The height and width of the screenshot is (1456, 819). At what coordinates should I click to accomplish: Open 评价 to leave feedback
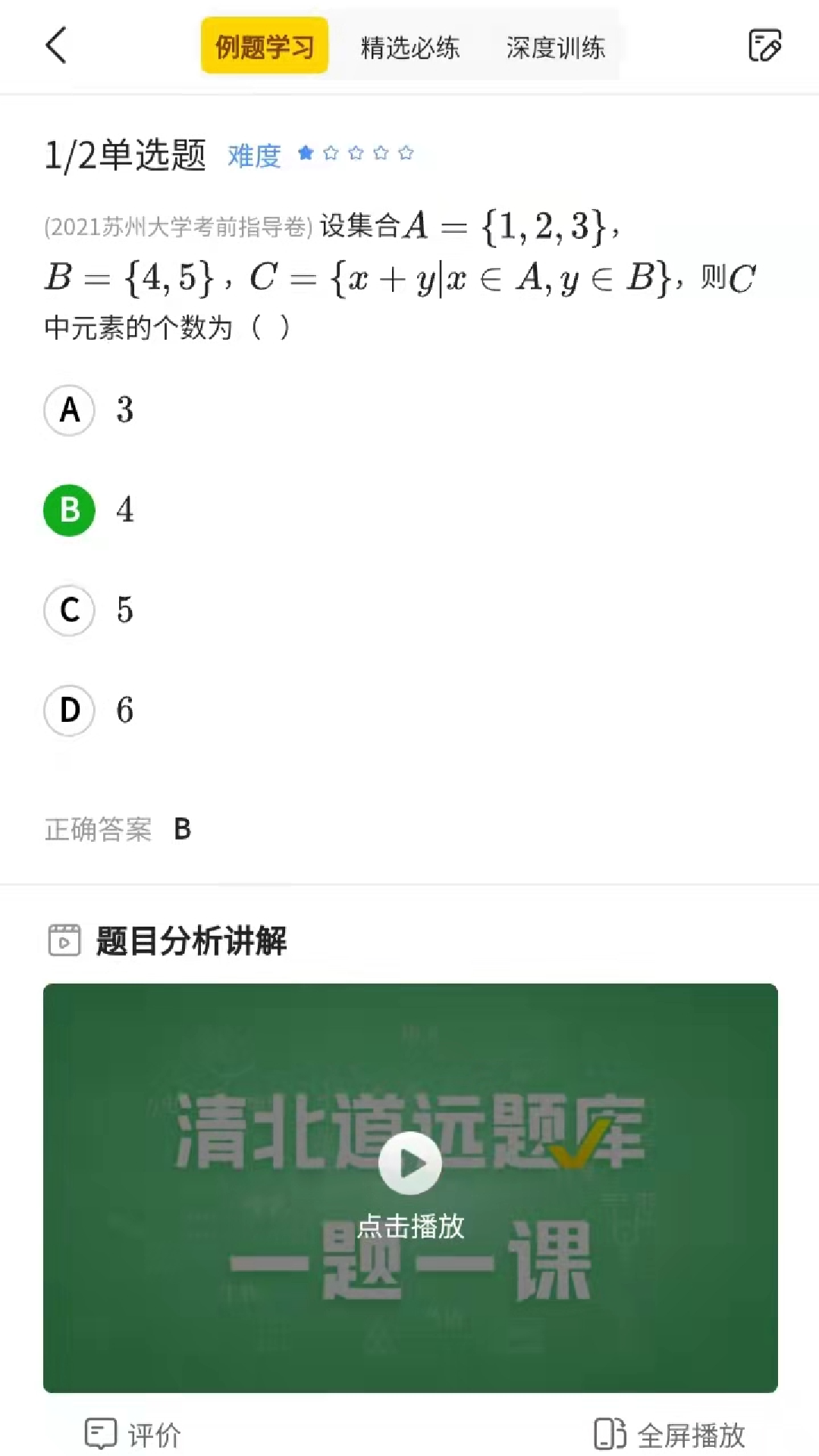152,1432
